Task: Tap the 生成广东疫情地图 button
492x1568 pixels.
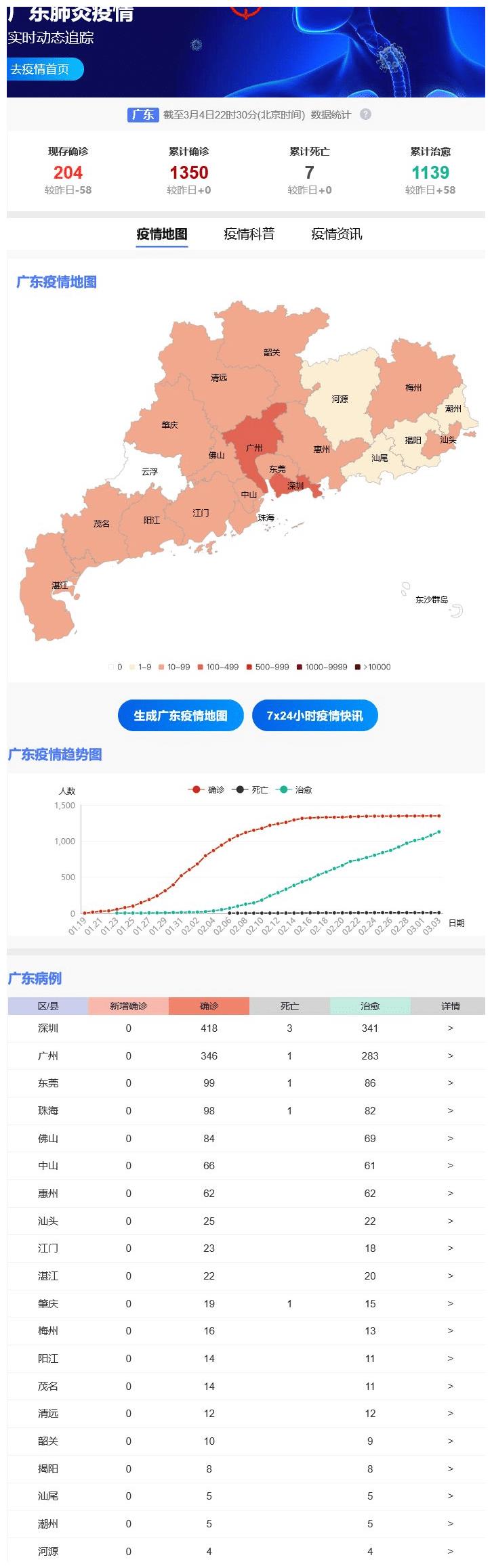Action: pyautogui.click(x=180, y=716)
